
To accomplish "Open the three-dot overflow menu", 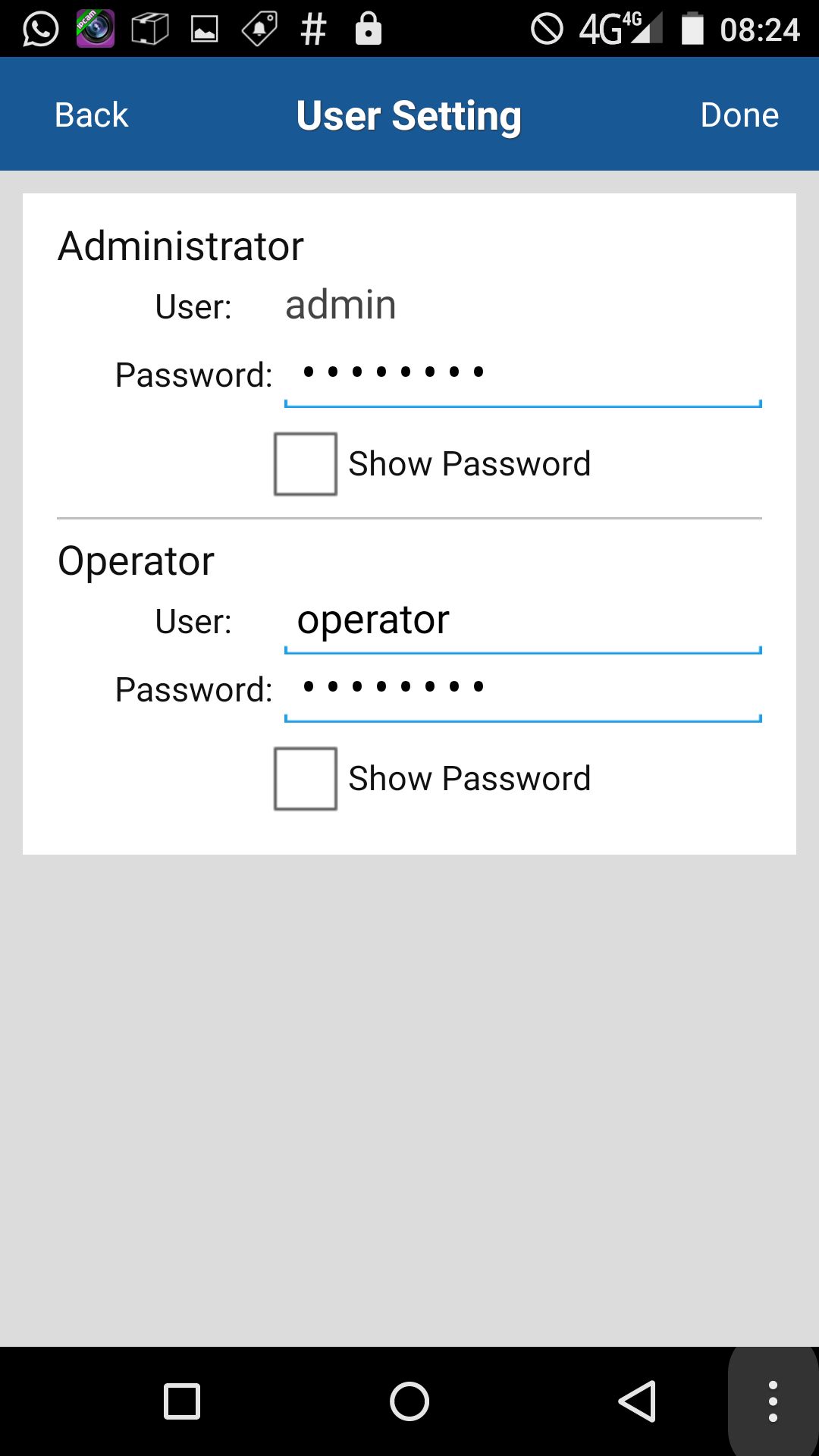I will tap(773, 1401).
